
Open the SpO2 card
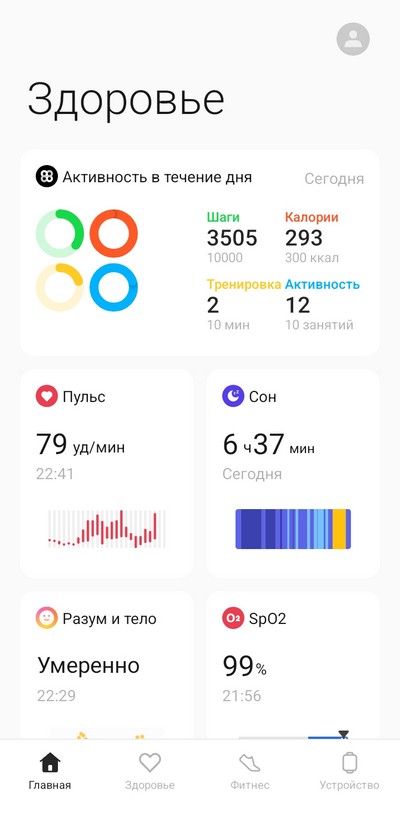(293, 666)
